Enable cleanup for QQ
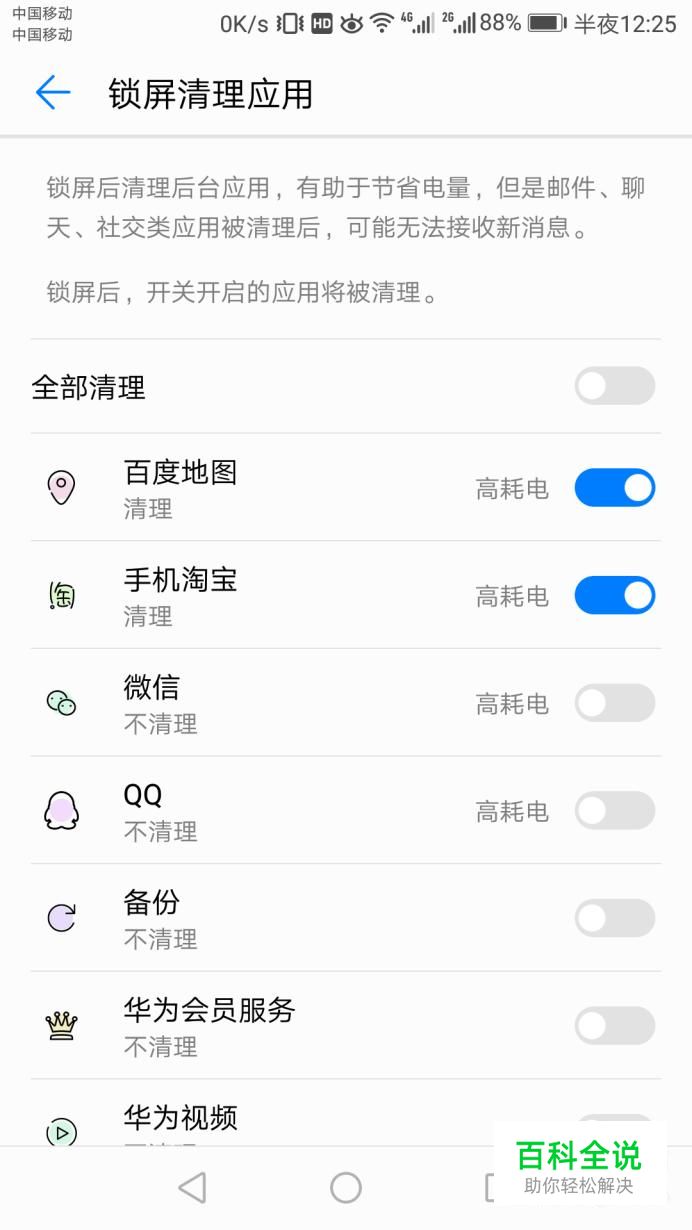 pos(615,811)
